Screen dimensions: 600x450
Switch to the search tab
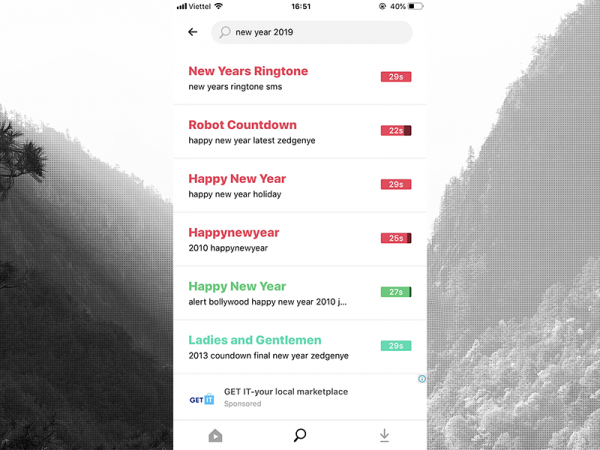299,435
